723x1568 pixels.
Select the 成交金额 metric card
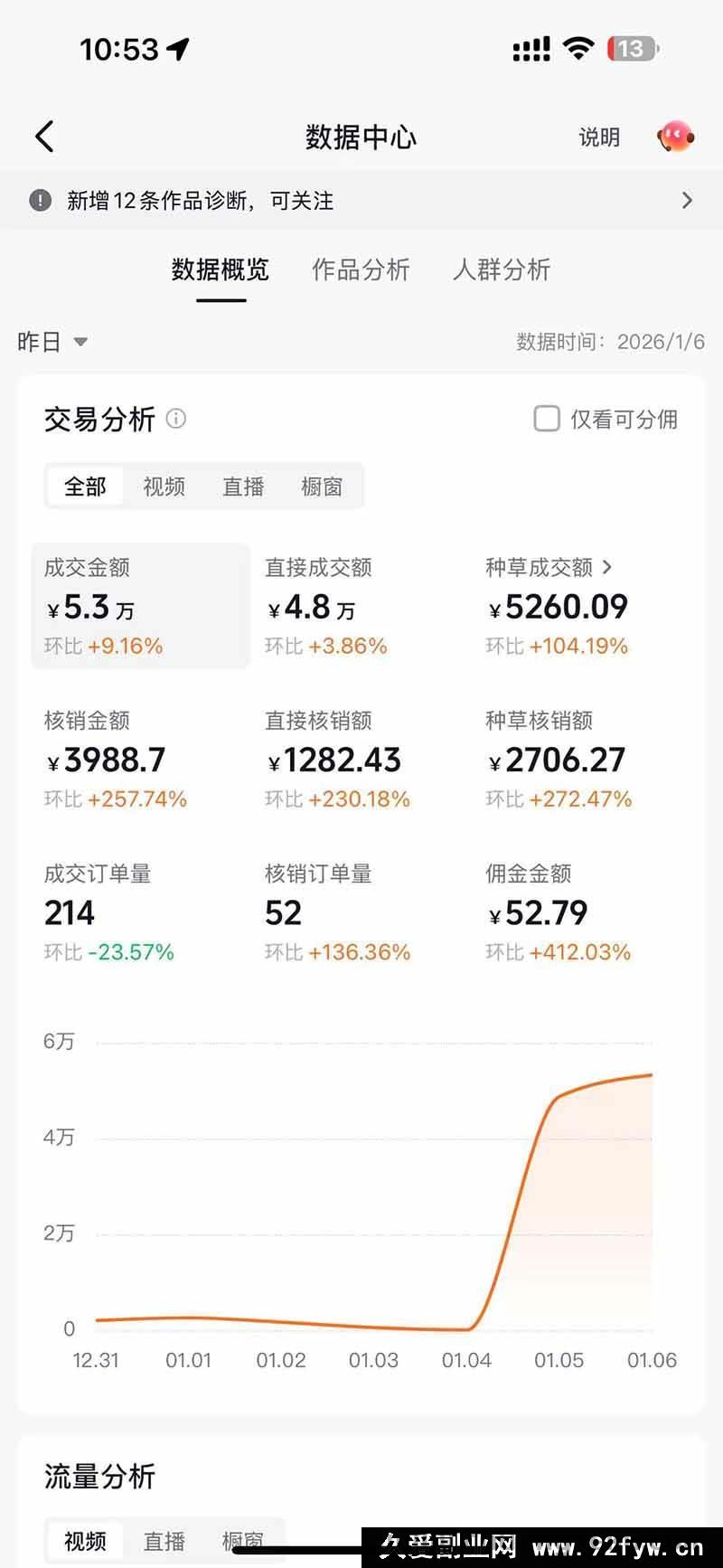point(140,606)
